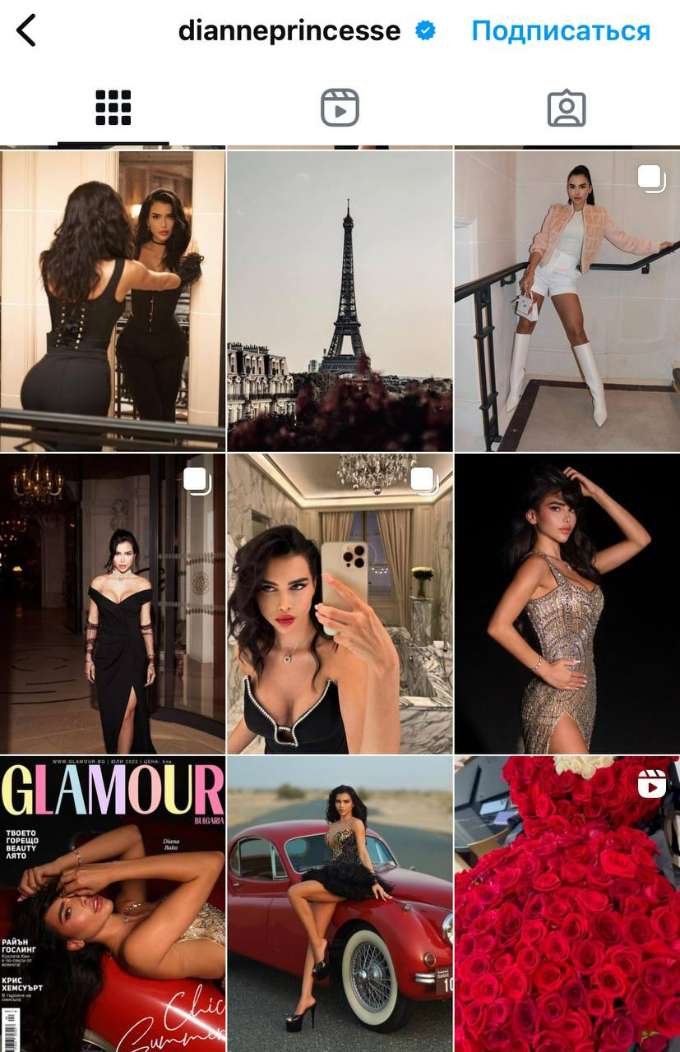
Task: Tap the Подписаться follow button
Action: (560, 31)
